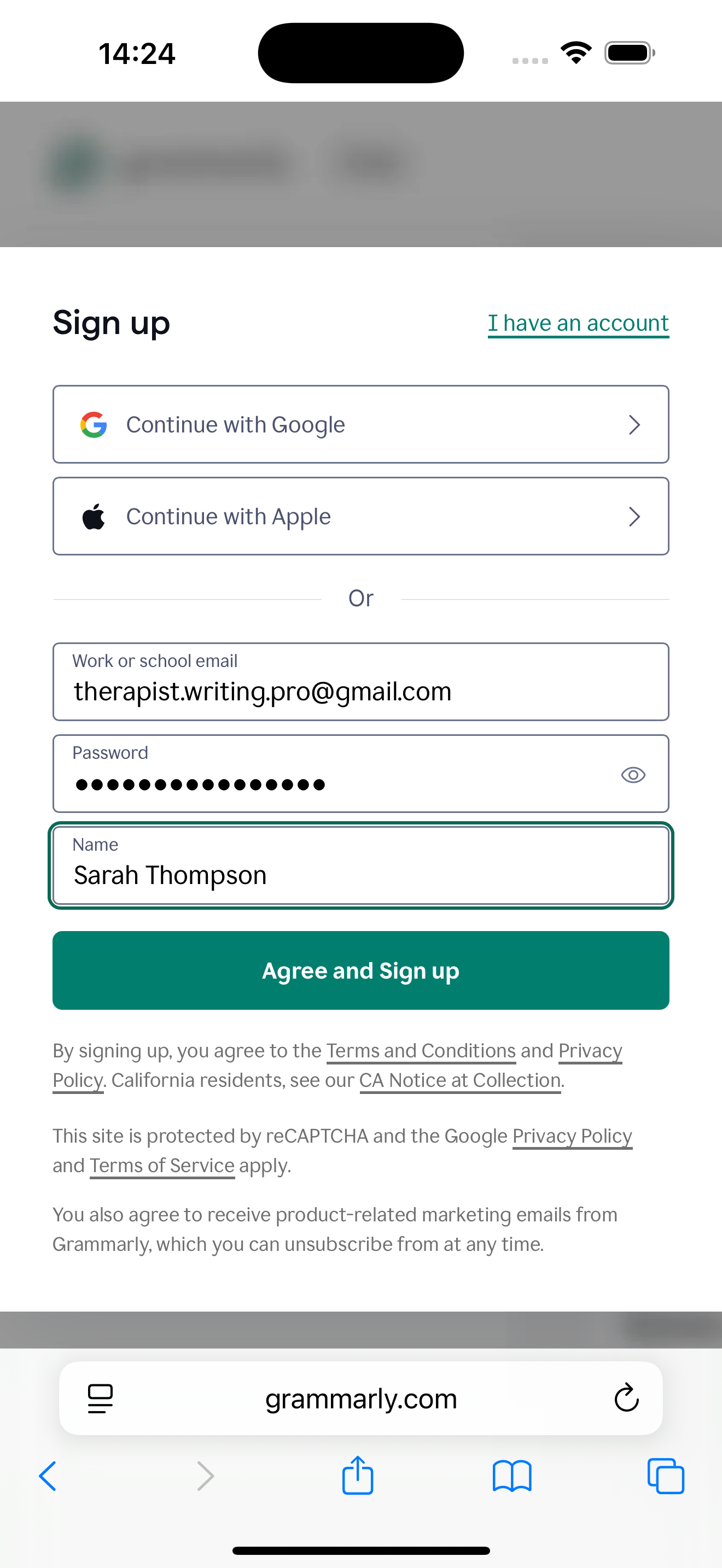Click the Google logo icon
This screenshot has width=722, height=1568.
point(92,424)
